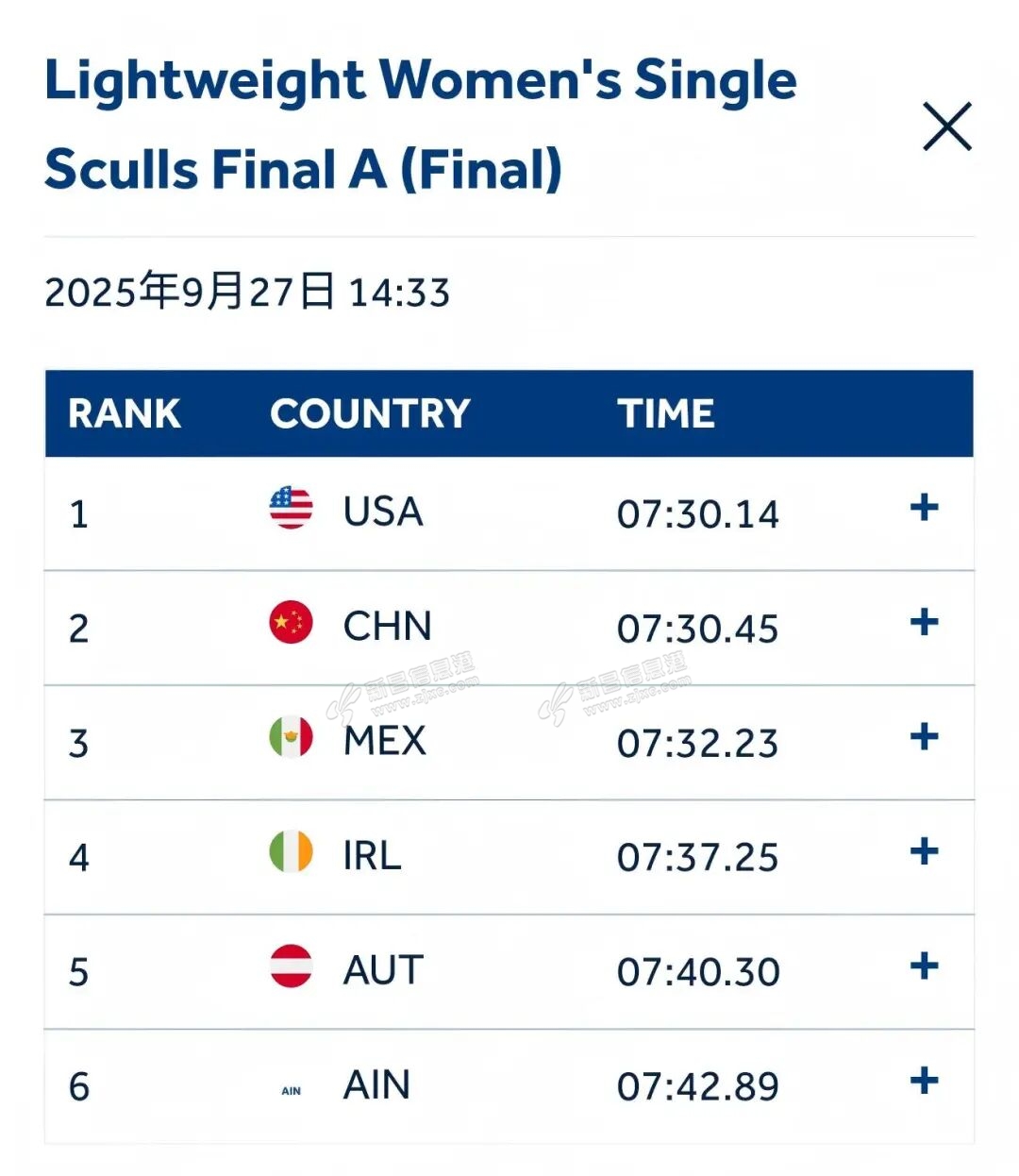Show details for IRL result
1019x1176 pixels.
pyautogui.click(x=924, y=851)
